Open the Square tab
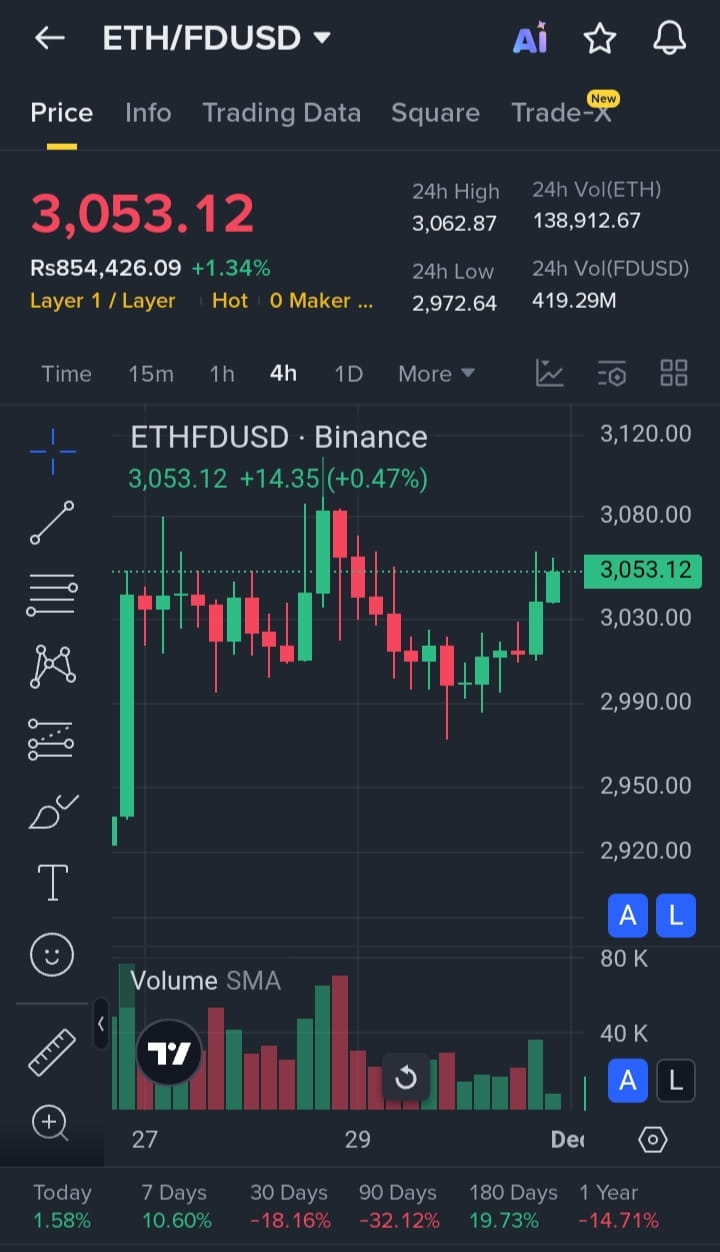Screen dimensions: 720x1252 [x=435, y=113]
